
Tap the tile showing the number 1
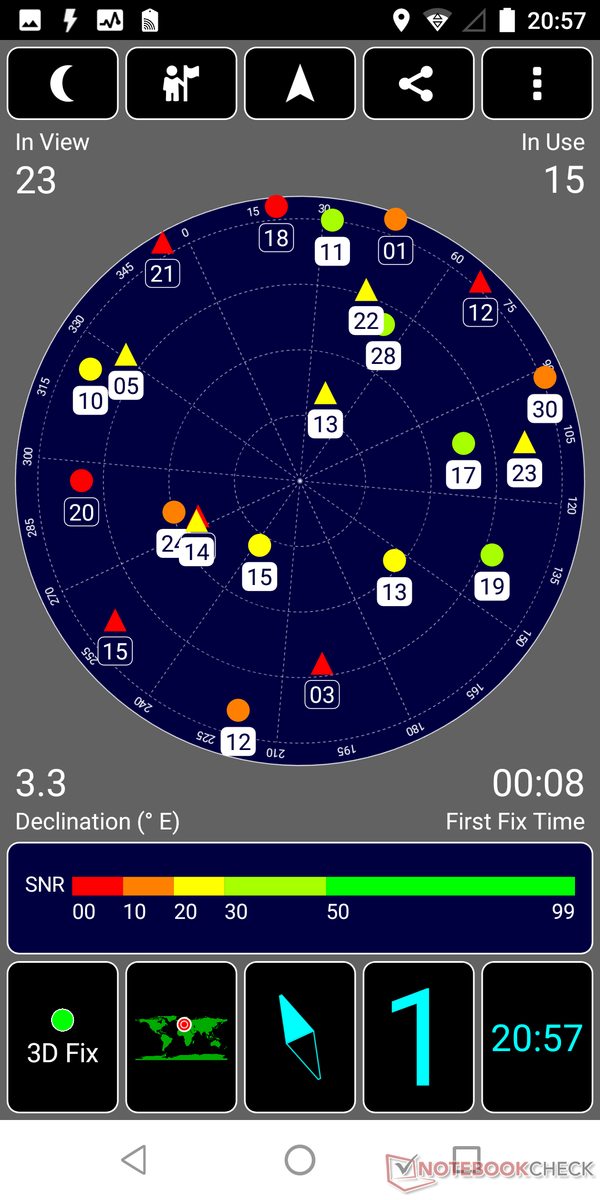click(418, 1037)
